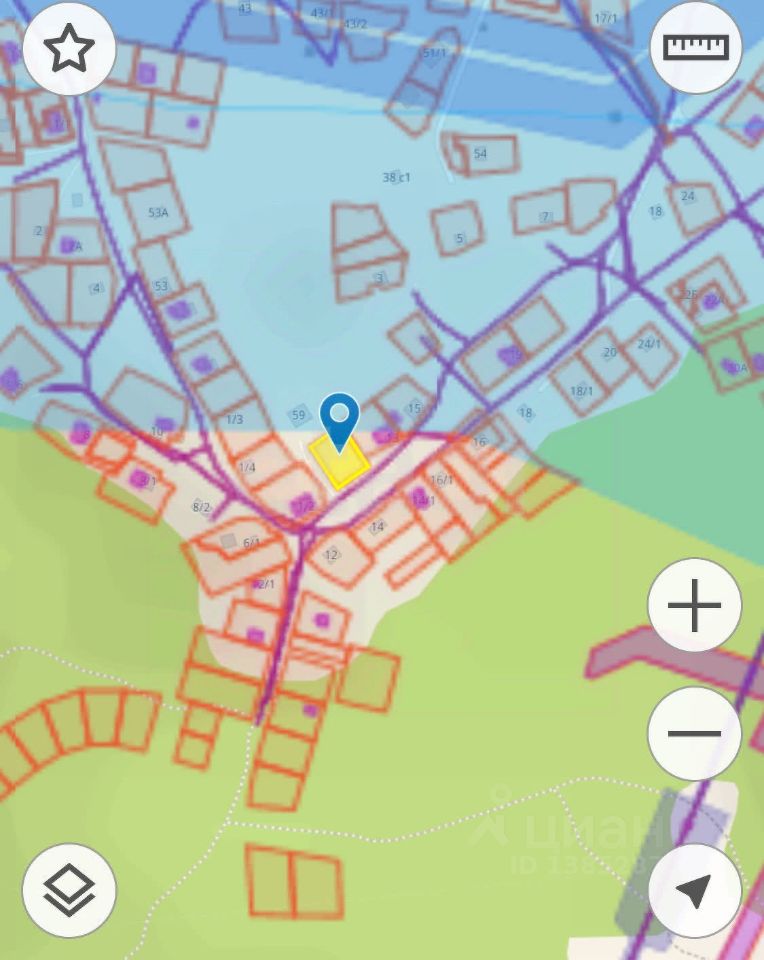The height and width of the screenshot is (960, 764).
Task: Open the map layers selector
Action: pyautogui.click(x=69, y=890)
